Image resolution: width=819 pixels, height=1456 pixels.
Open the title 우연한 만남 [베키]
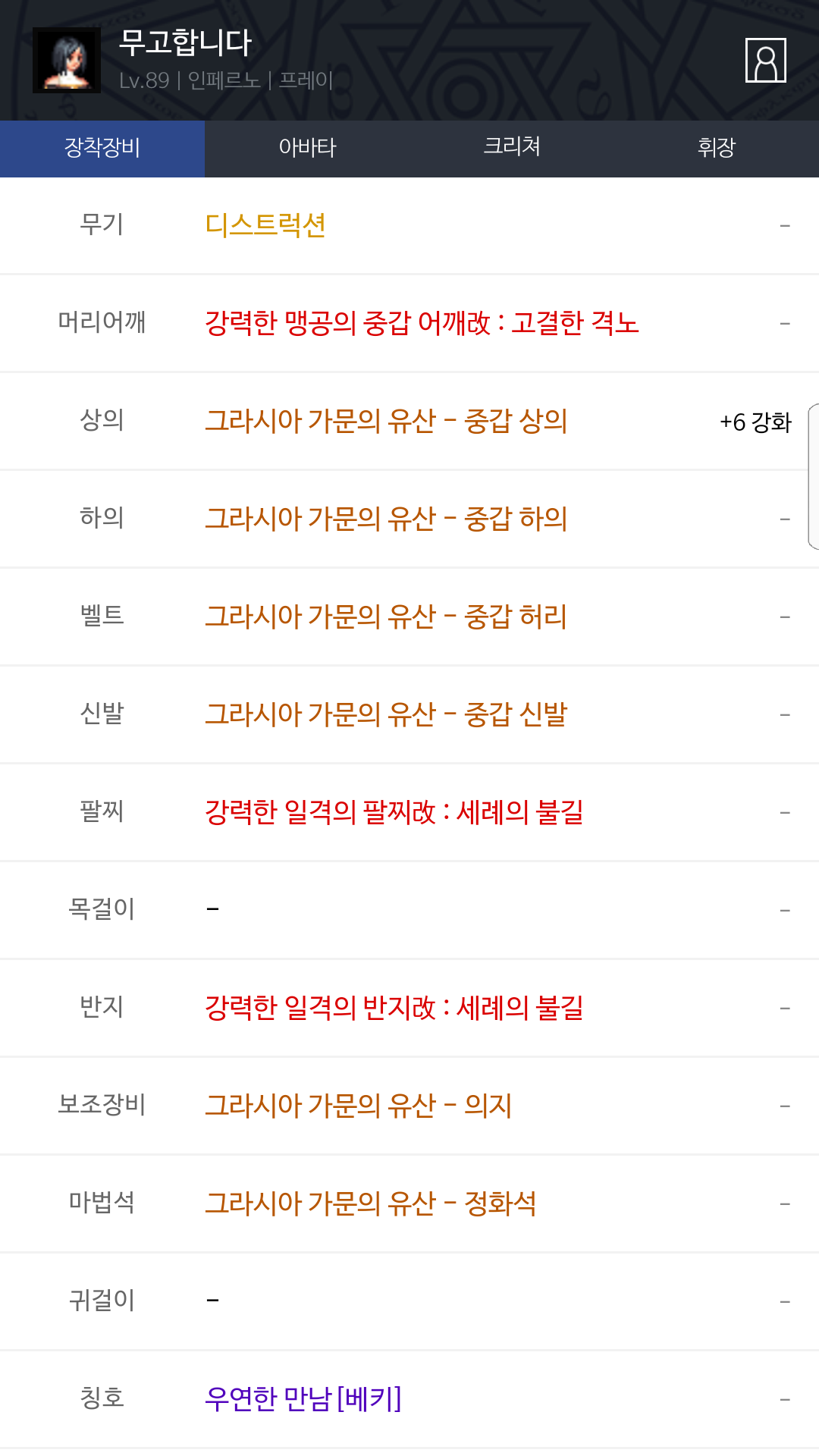tap(303, 1399)
